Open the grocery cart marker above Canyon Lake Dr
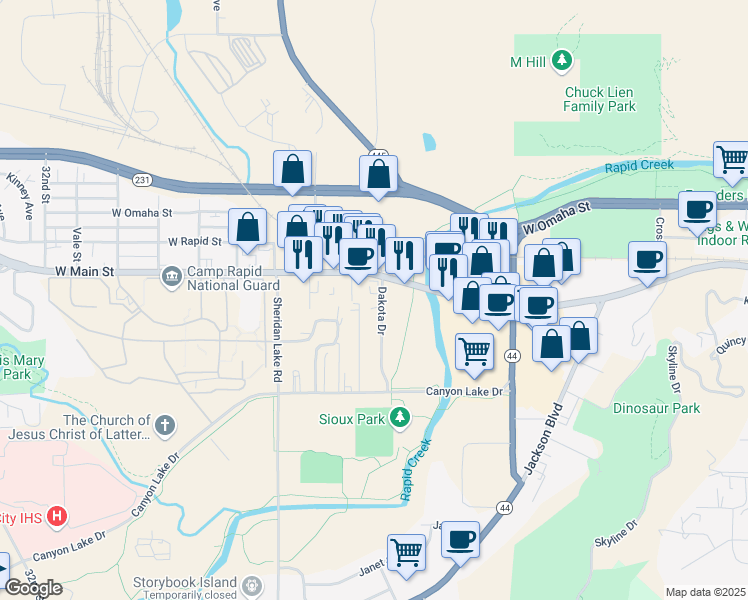 pyautogui.click(x=474, y=353)
